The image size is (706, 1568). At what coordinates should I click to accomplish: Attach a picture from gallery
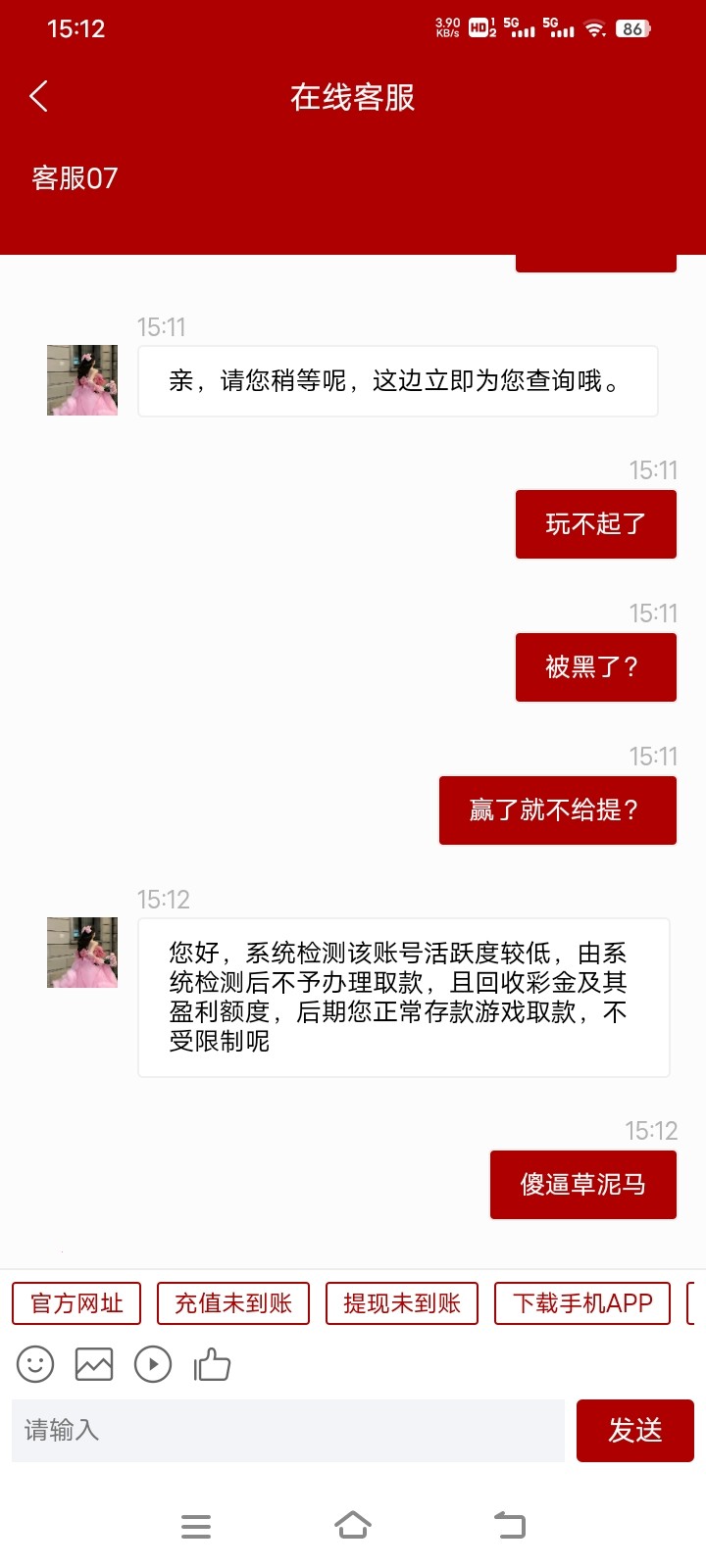[x=94, y=1364]
